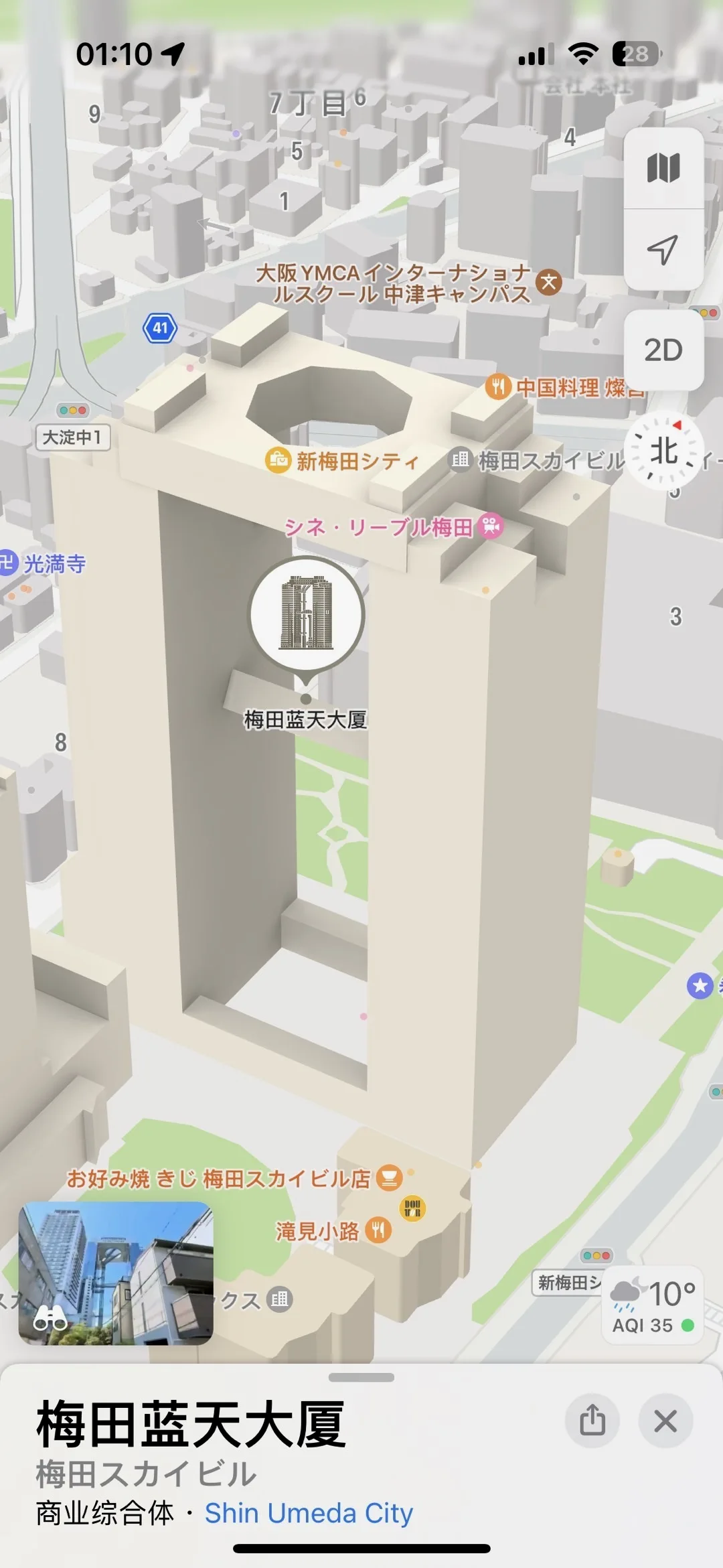The image size is (723, 1568).
Task: Select the 梅田スカイビル building marker
Action: pyautogui.click(x=460, y=460)
